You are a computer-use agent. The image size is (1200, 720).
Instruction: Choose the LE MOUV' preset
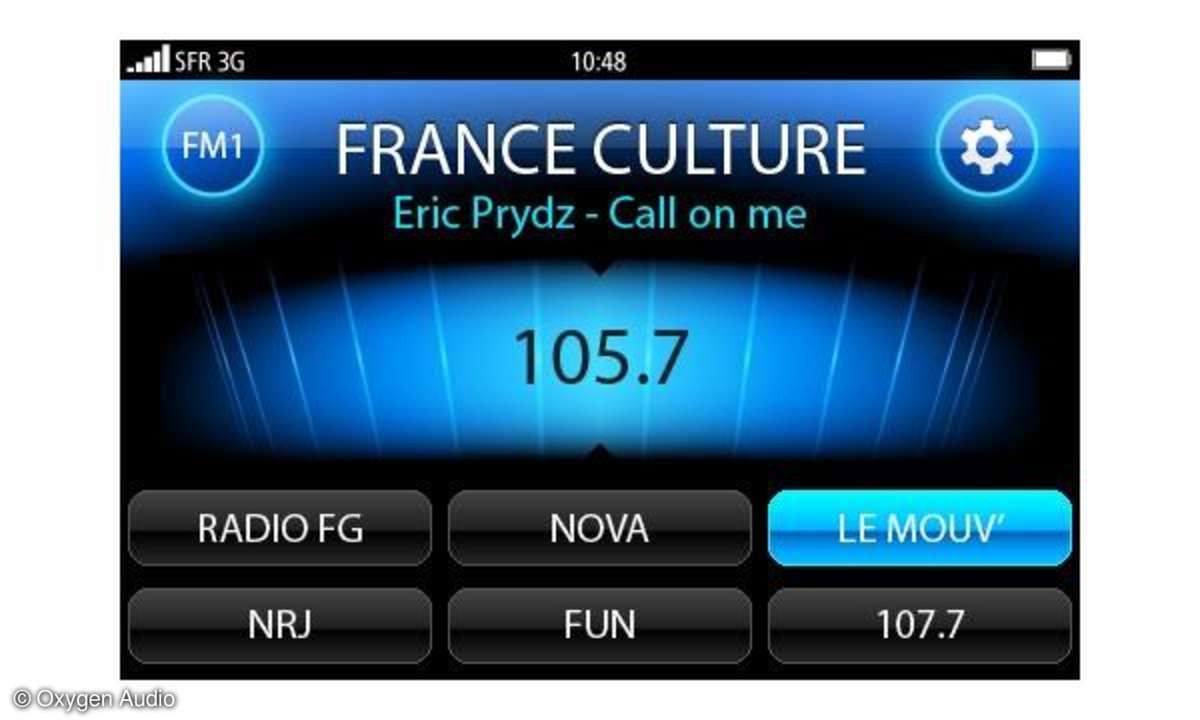click(x=919, y=528)
